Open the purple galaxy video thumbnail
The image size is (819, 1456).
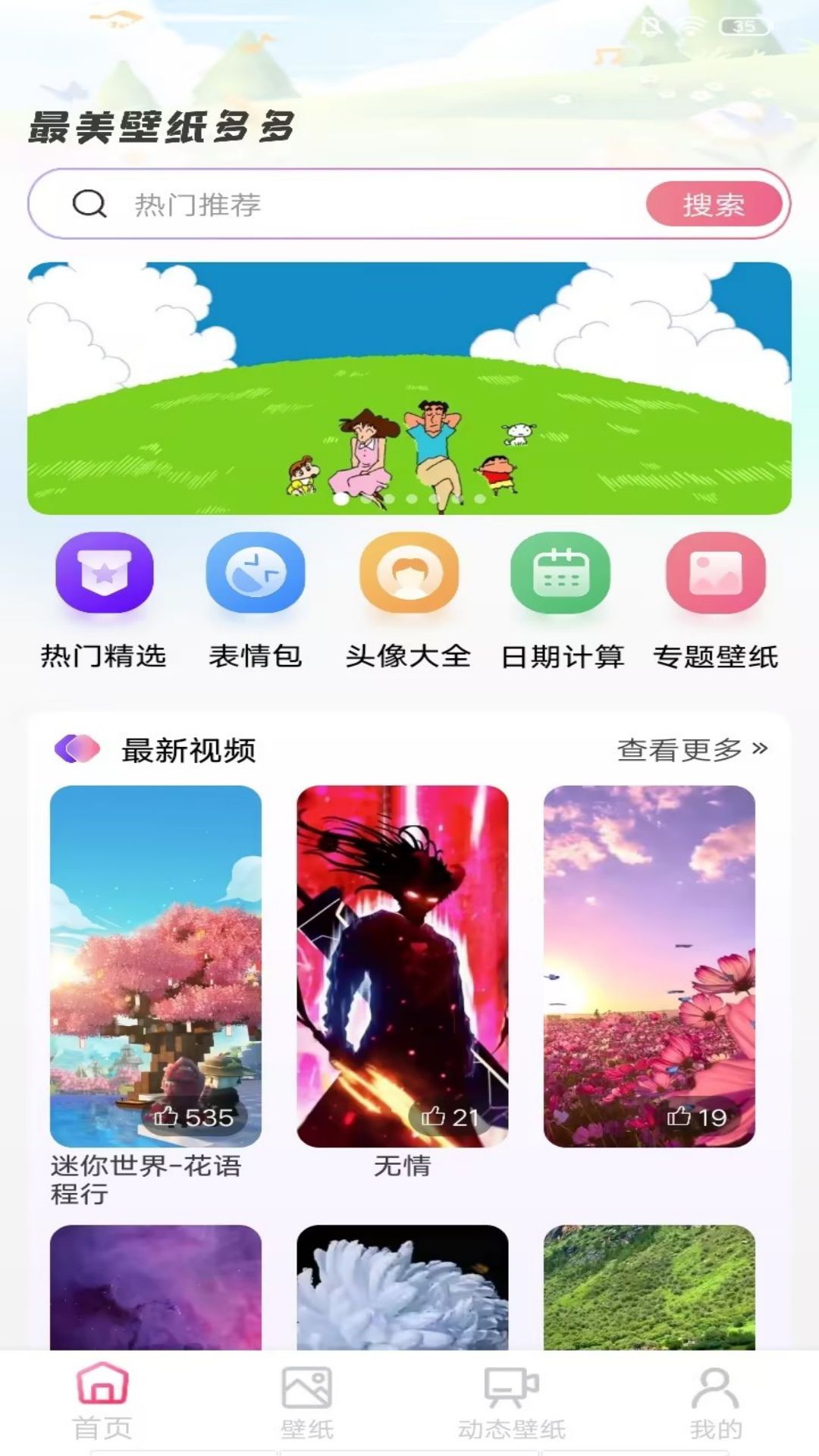(155, 1287)
